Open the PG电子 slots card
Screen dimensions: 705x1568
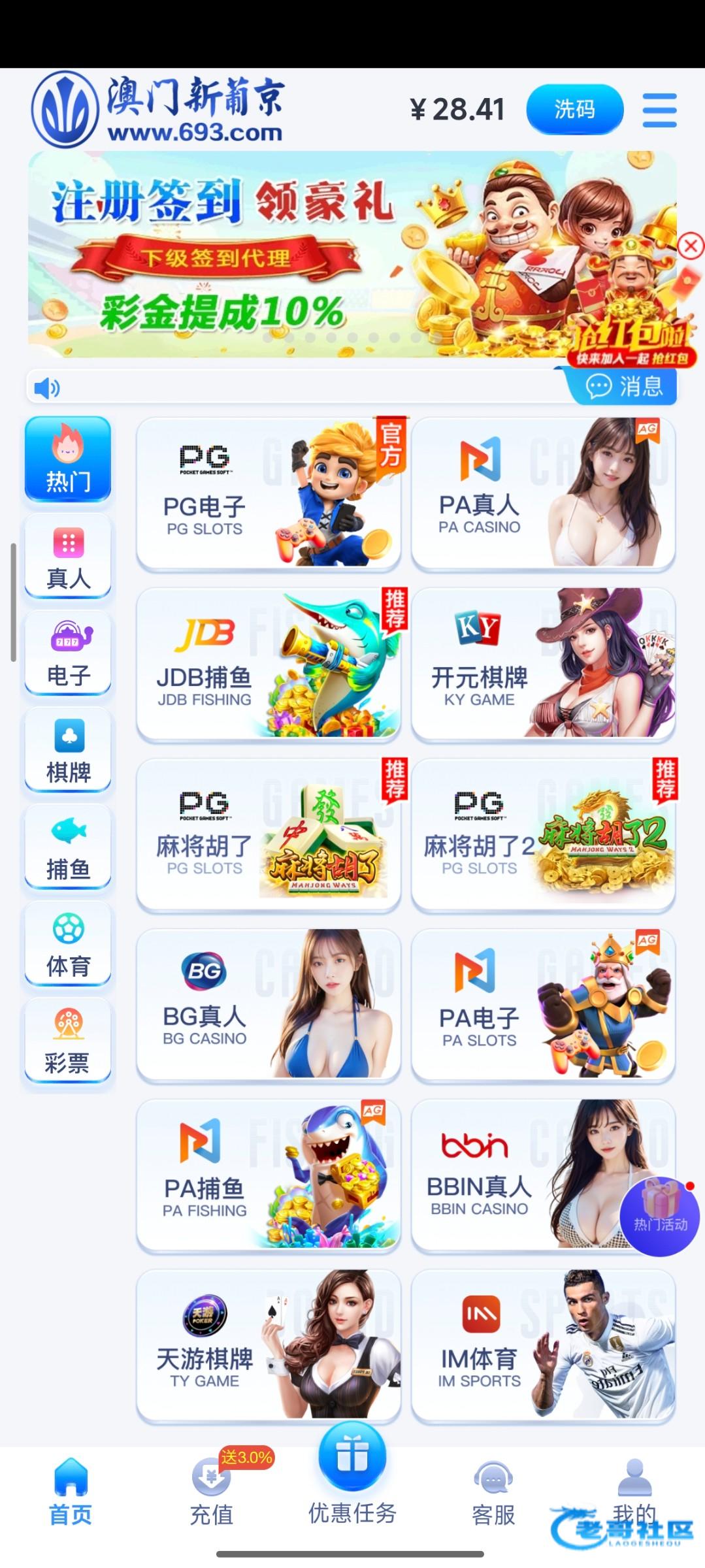click(x=268, y=493)
